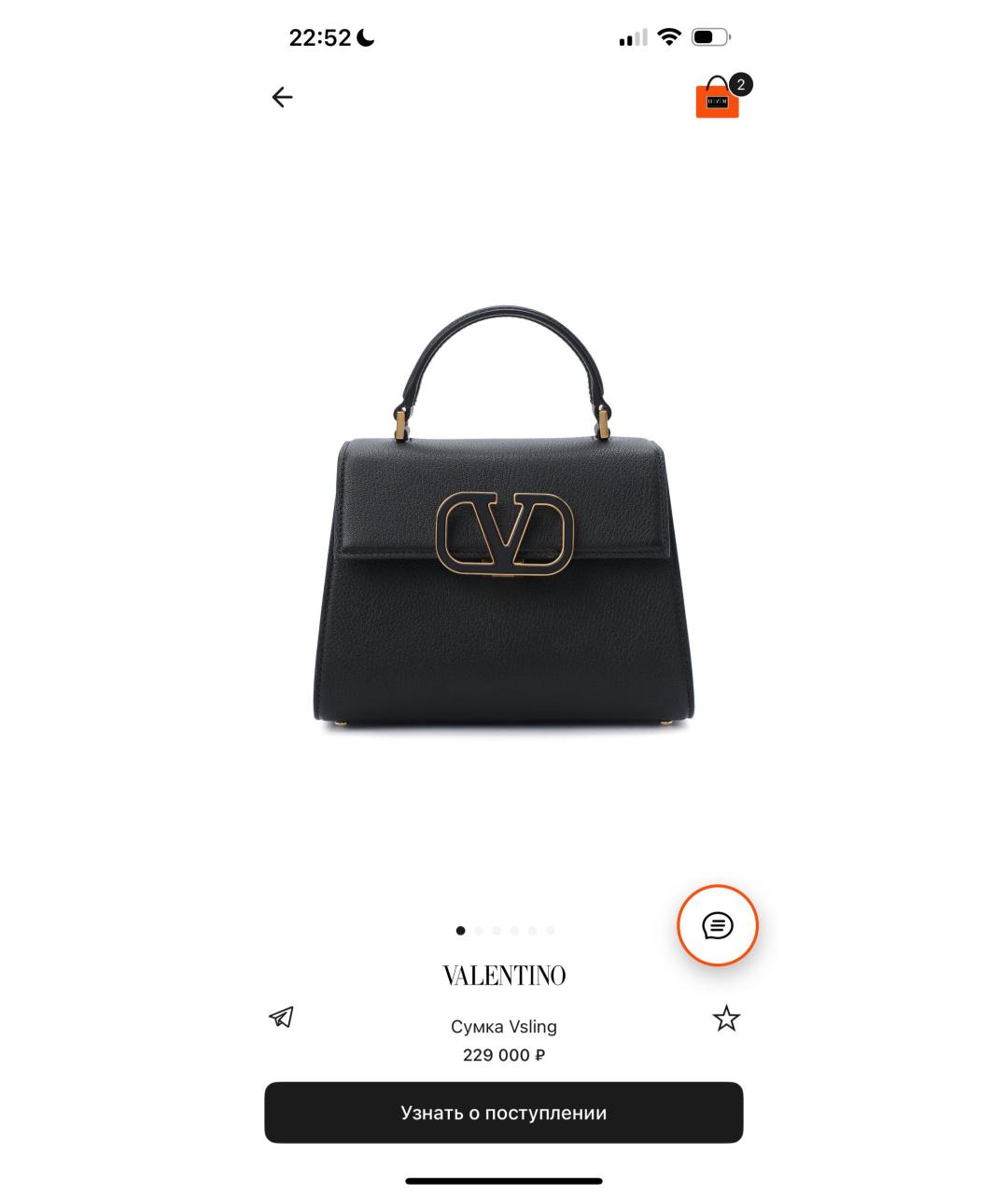The width and height of the screenshot is (1008, 1195).
Task: Open the chat support bubble
Action: coord(717,925)
